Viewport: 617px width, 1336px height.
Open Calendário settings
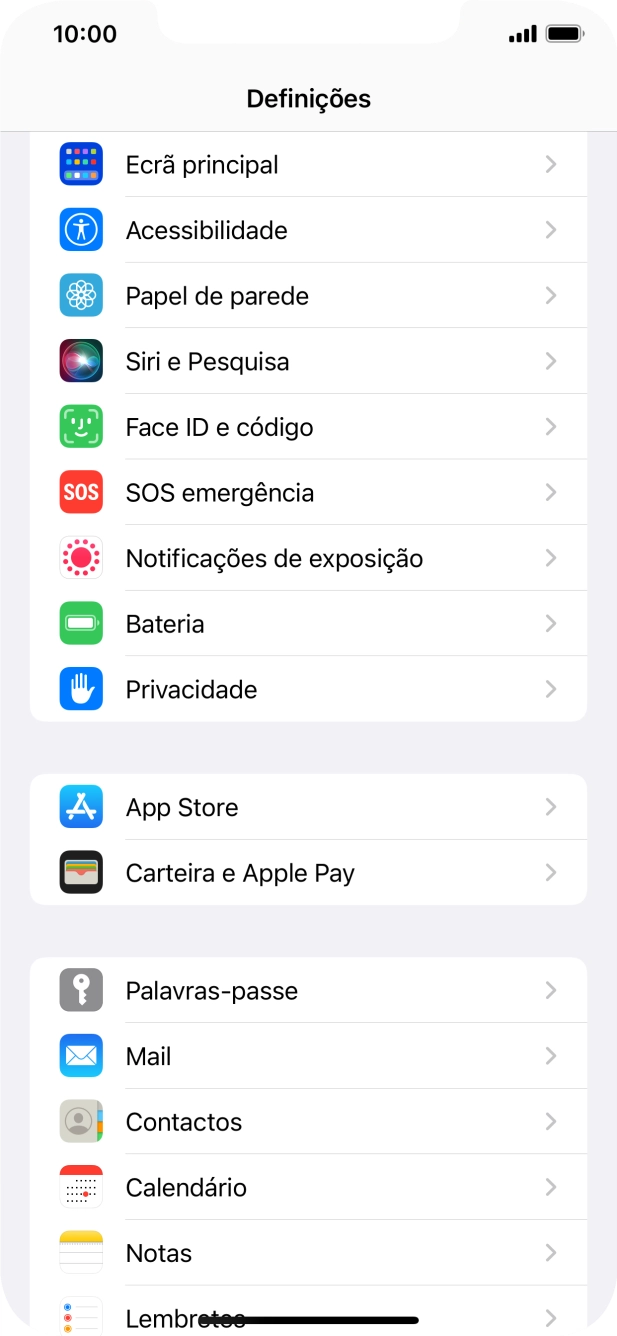tap(308, 1187)
